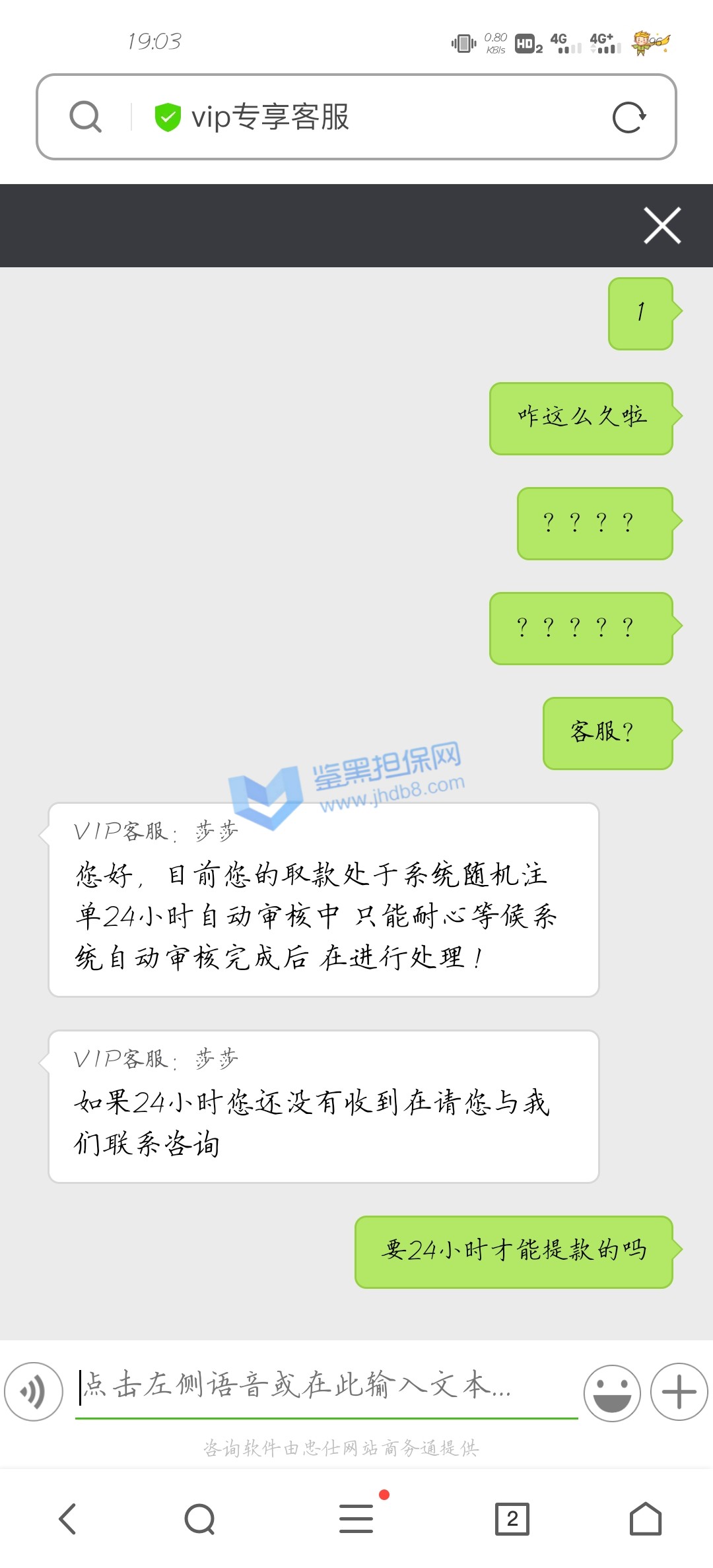This screenshot has width=713, height=1568.
Task: Go back to previous page
Action: (68, 1519)
